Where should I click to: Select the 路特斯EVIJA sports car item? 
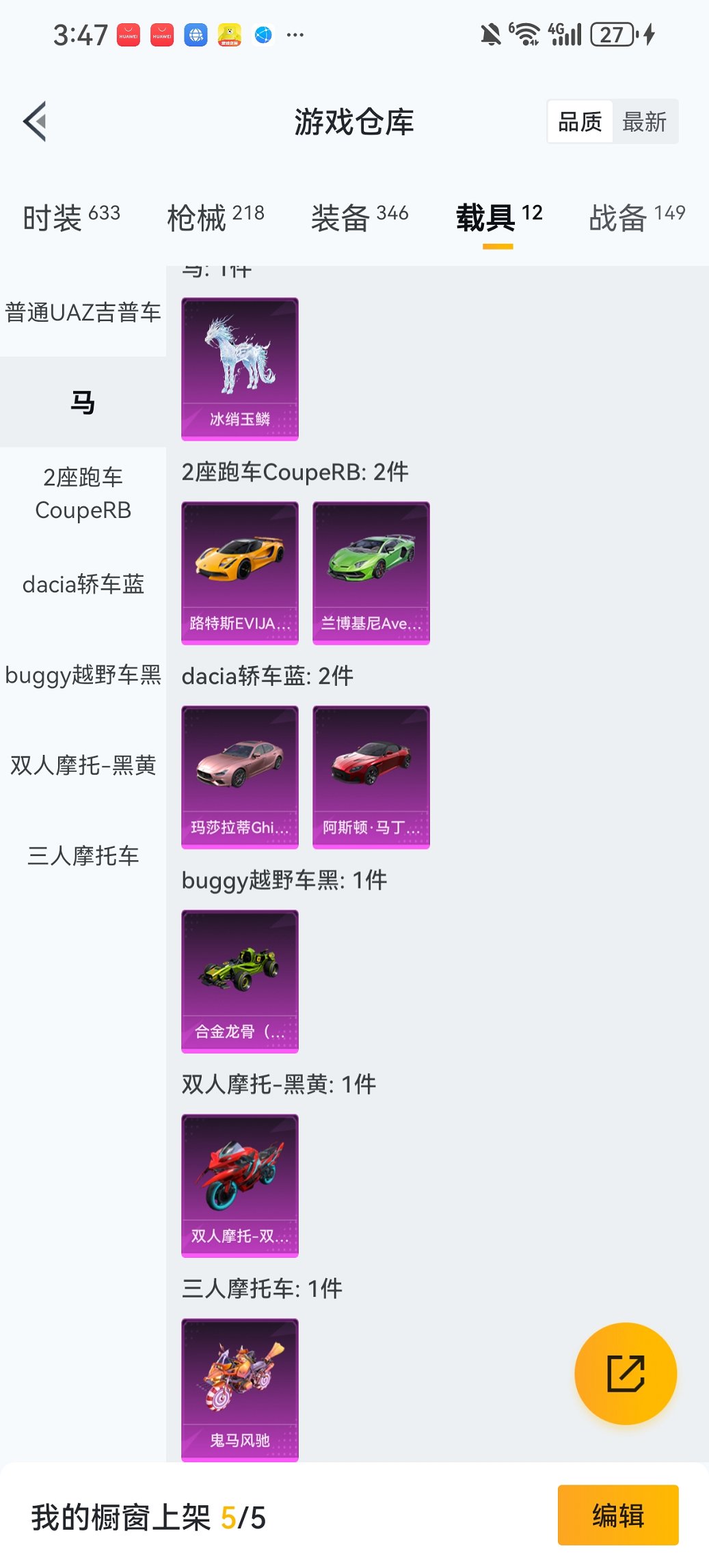pos(239,573)
